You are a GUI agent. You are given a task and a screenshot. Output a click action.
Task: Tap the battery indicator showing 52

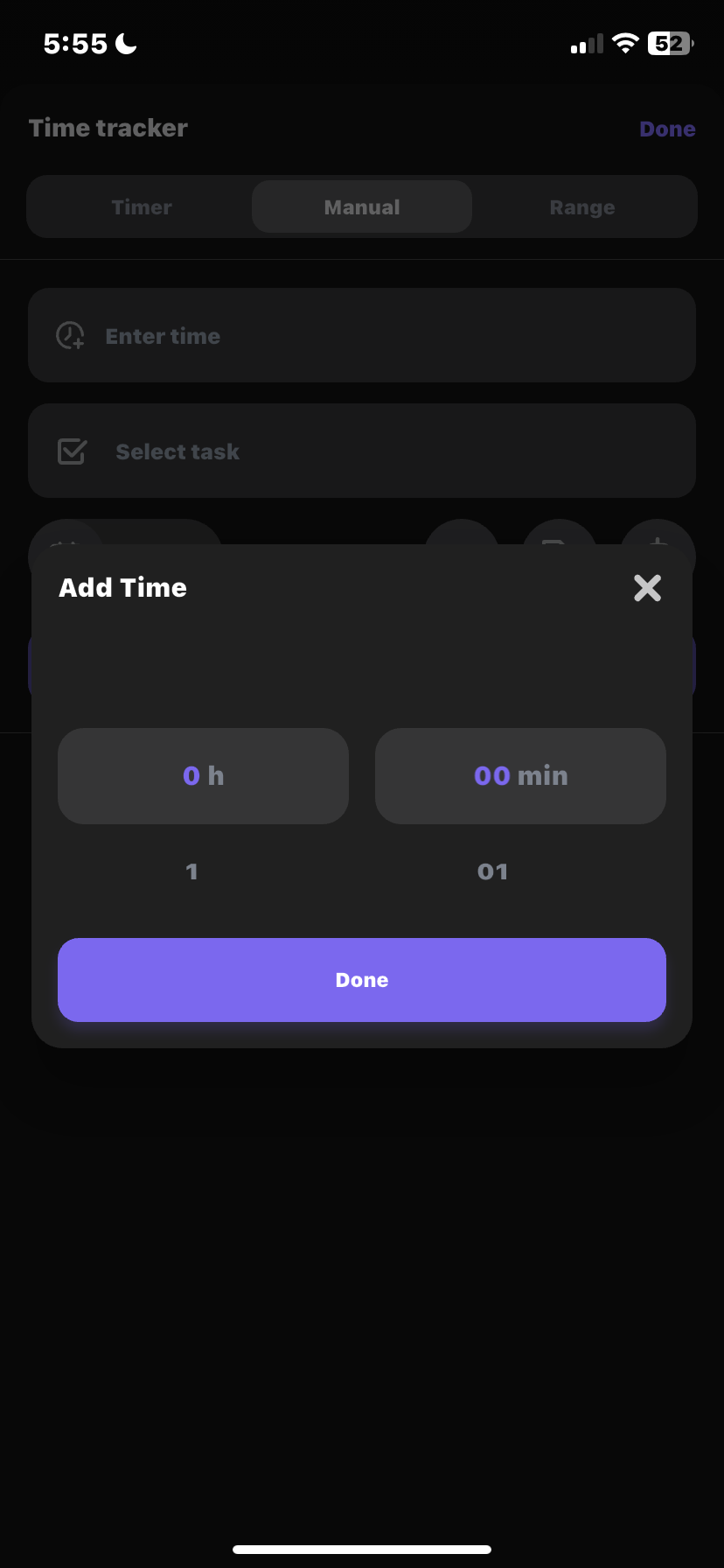(x=667, y=42)
